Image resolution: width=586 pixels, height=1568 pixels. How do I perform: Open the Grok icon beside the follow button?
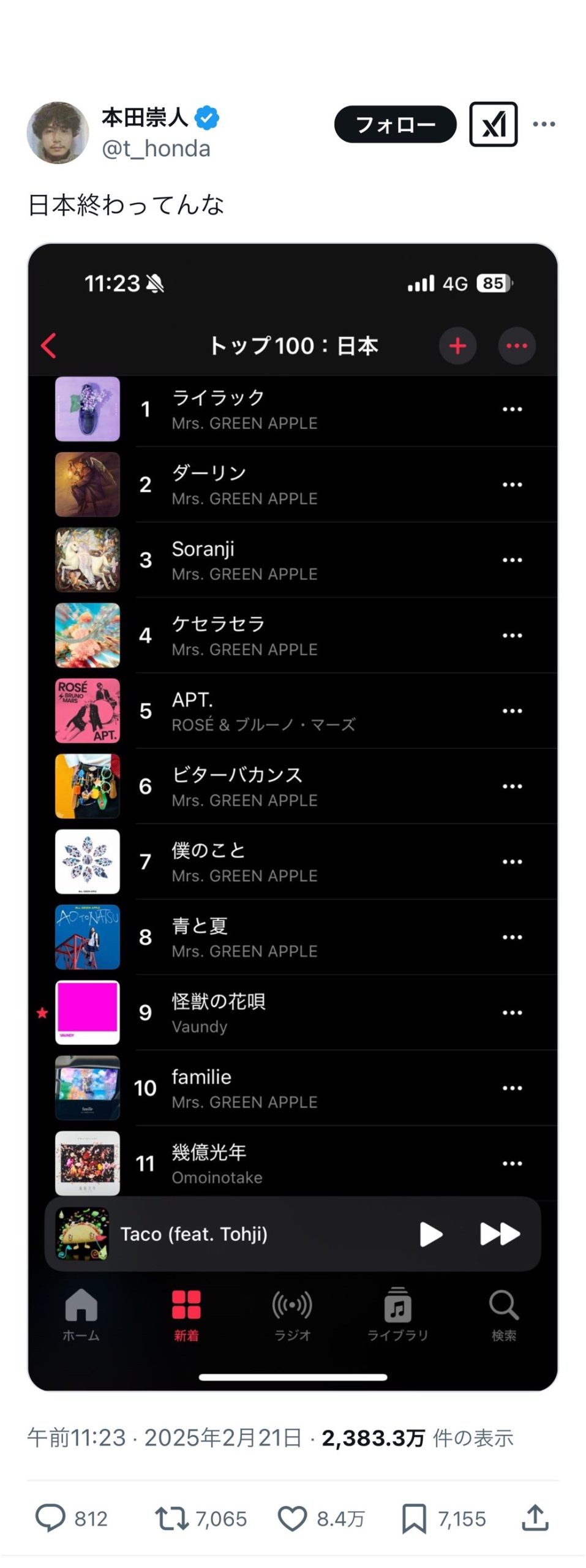(x=493, y=124)
